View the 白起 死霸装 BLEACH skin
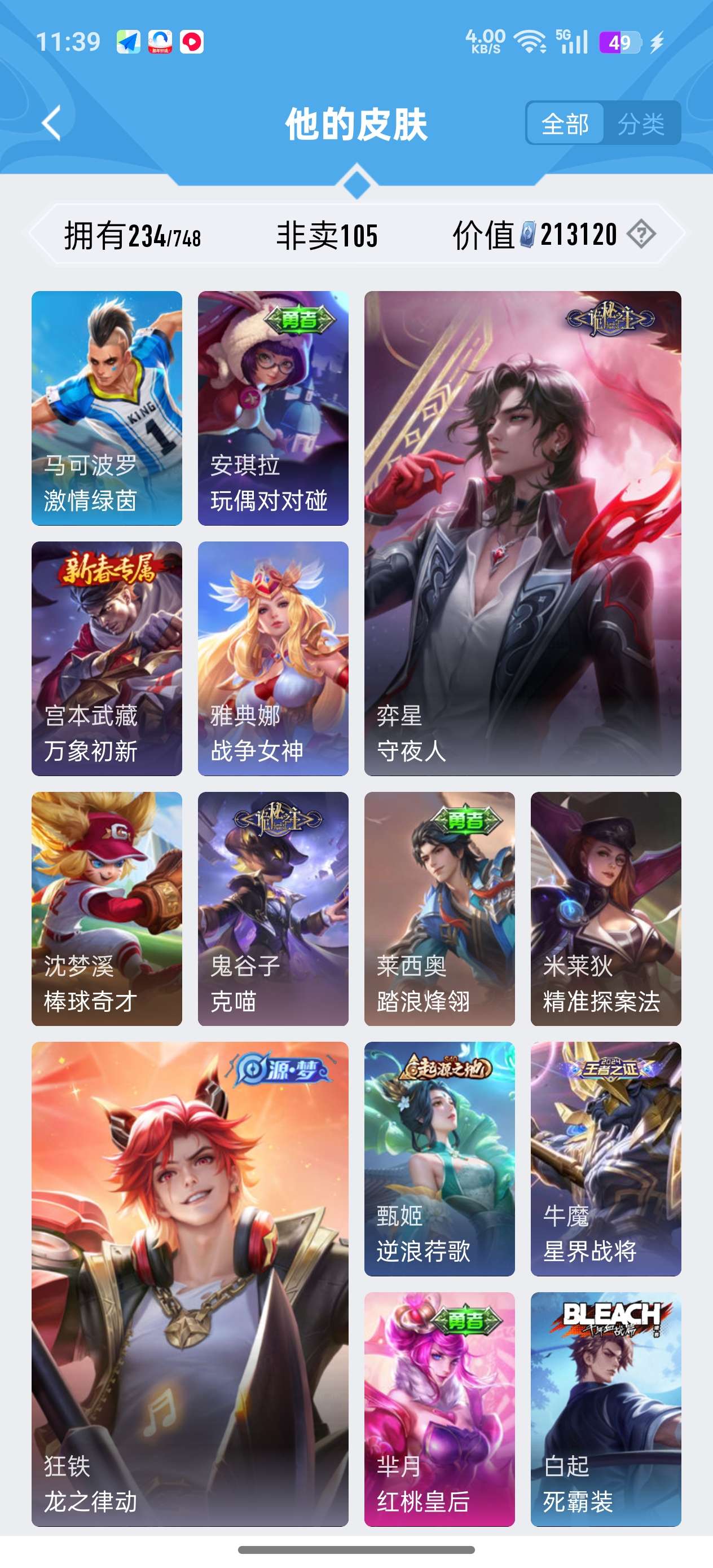 tap(605, 1409)
